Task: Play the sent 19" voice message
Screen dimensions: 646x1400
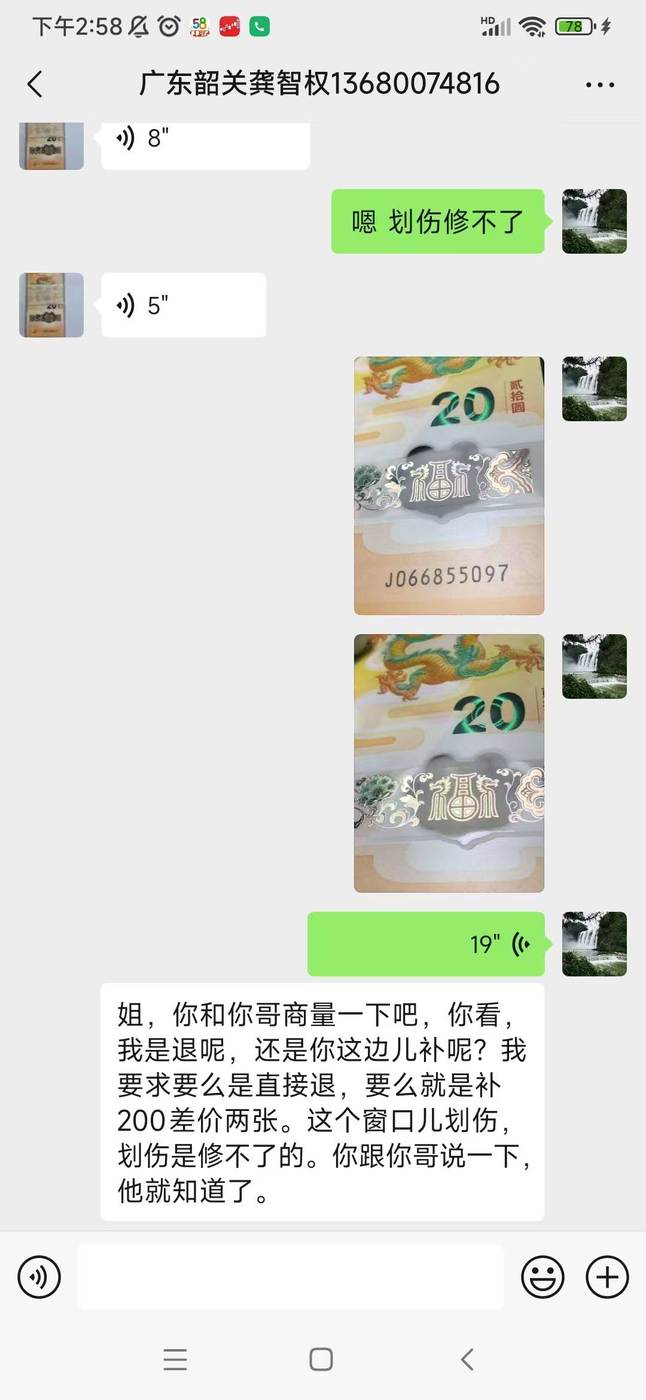Action: (426, 943)
